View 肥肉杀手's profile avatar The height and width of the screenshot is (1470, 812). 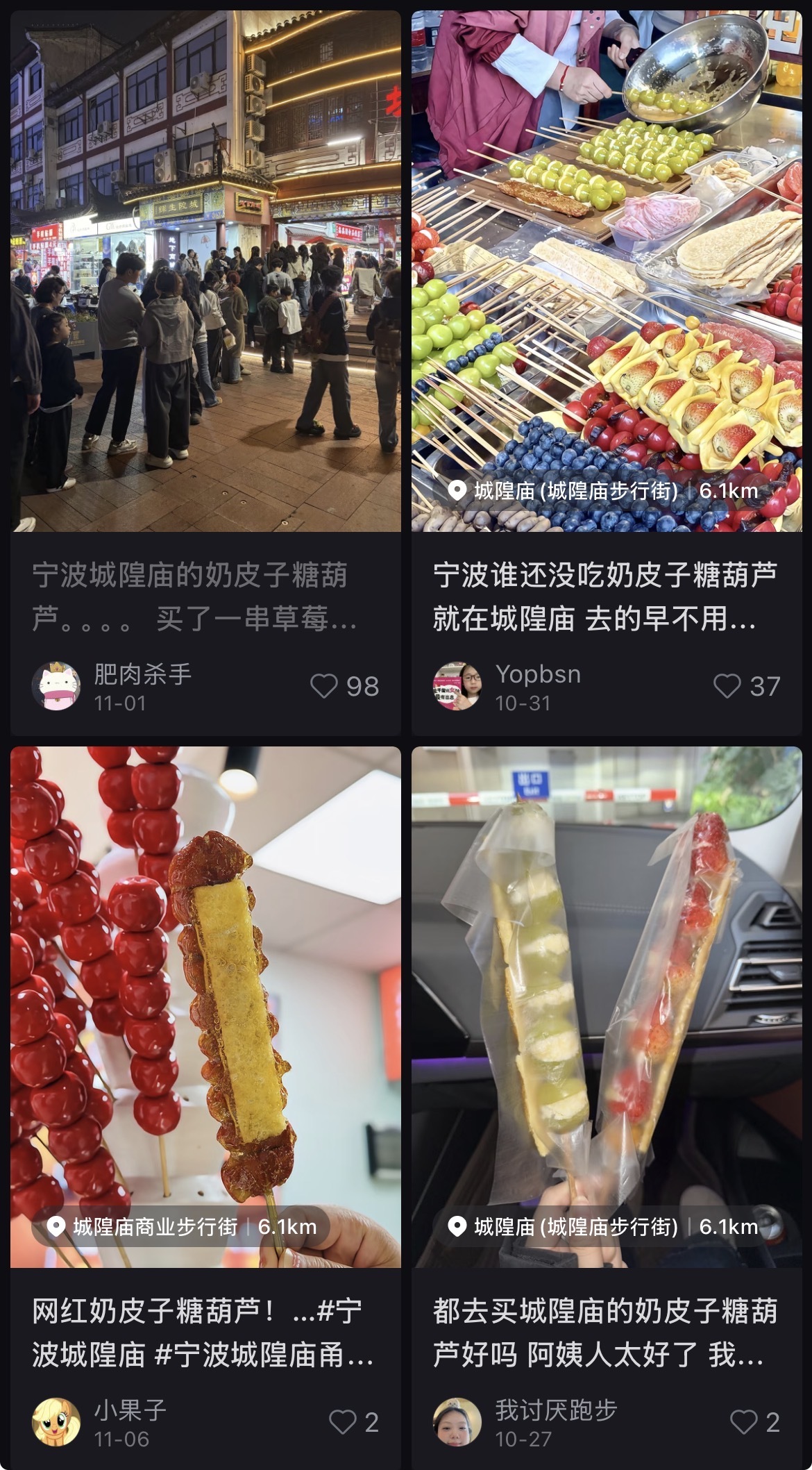(56, 686)
